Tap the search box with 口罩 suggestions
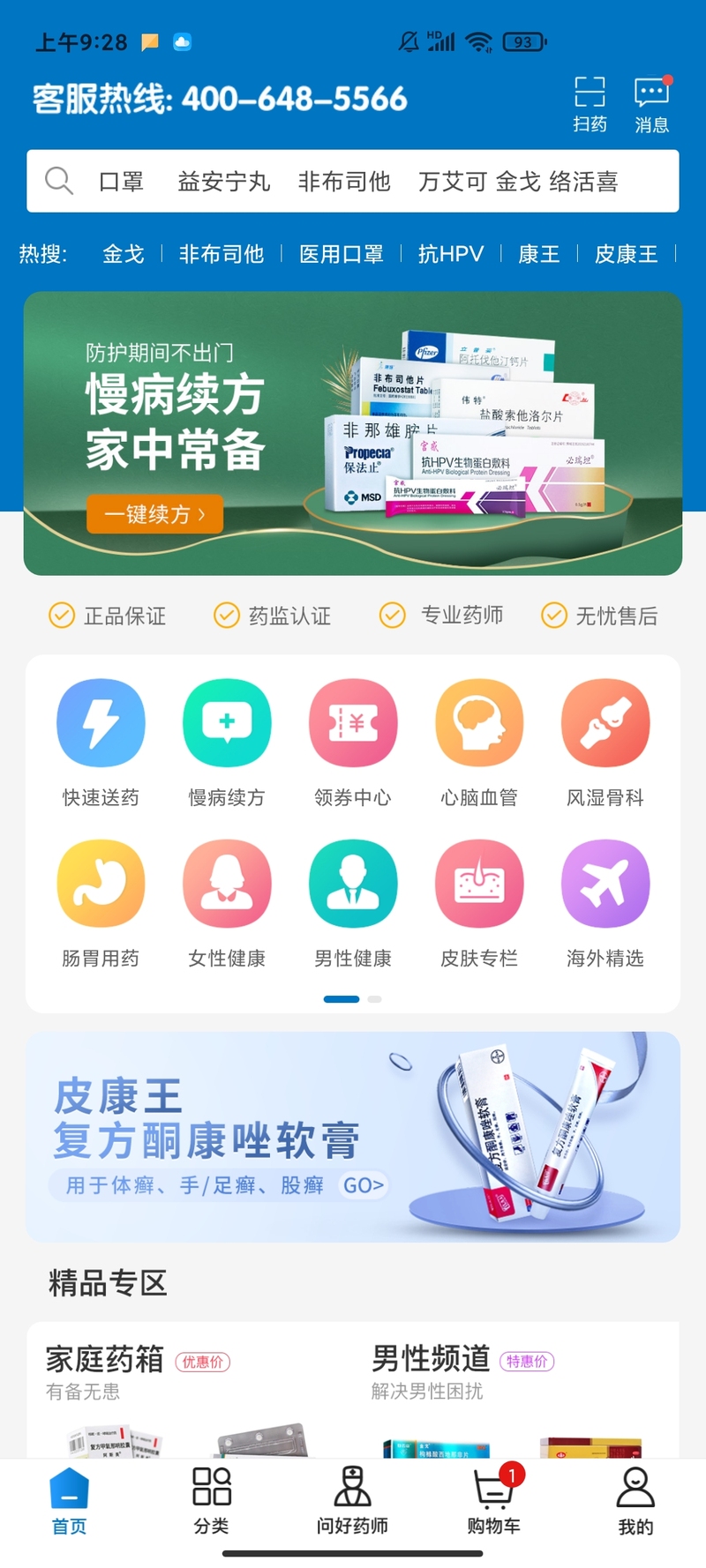The image size is (706, 1568). 353,181
